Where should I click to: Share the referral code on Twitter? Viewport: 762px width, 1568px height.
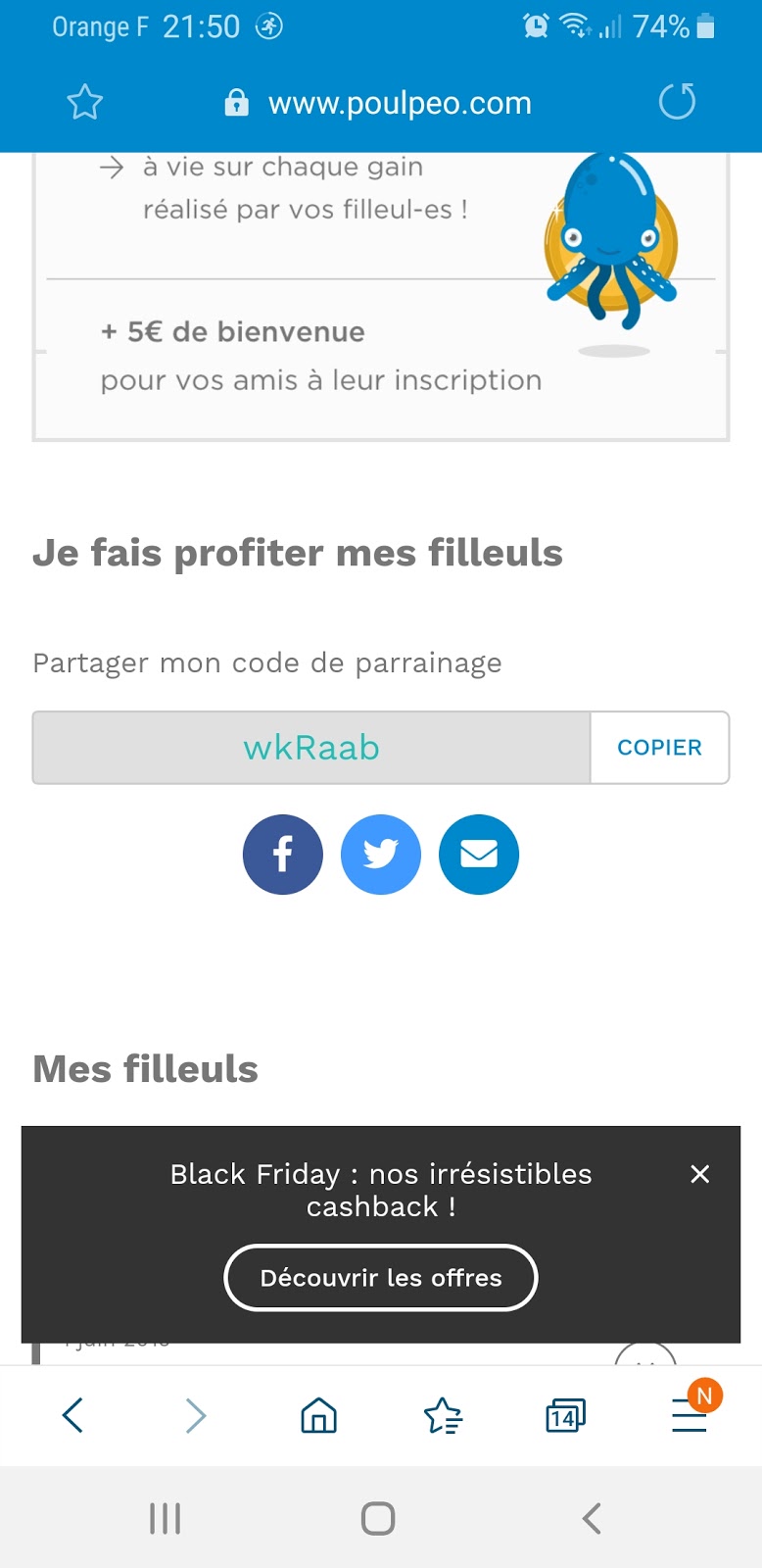(x=381, y=855)
